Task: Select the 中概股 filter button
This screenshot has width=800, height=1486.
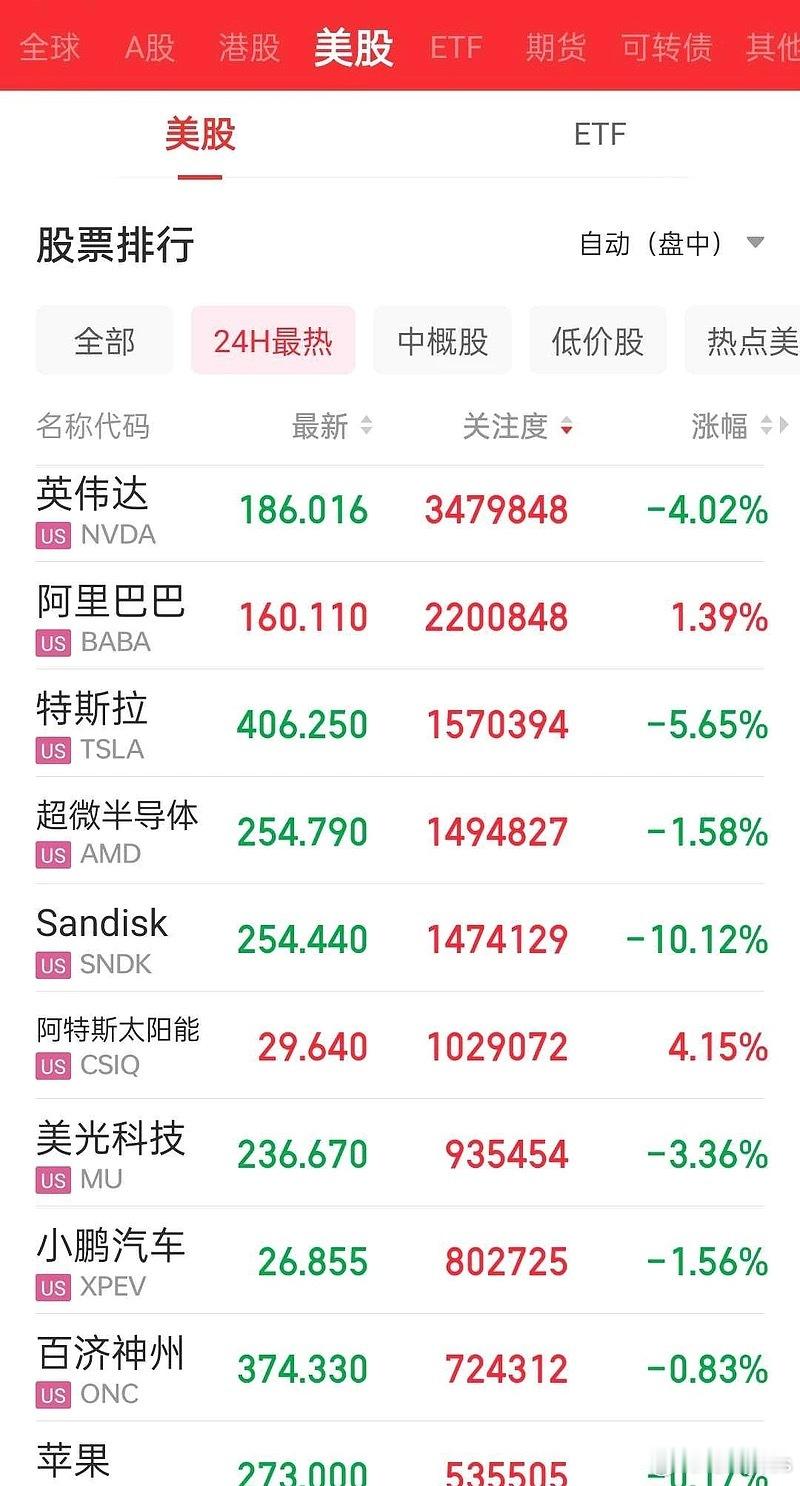Action: click(441, 340)
